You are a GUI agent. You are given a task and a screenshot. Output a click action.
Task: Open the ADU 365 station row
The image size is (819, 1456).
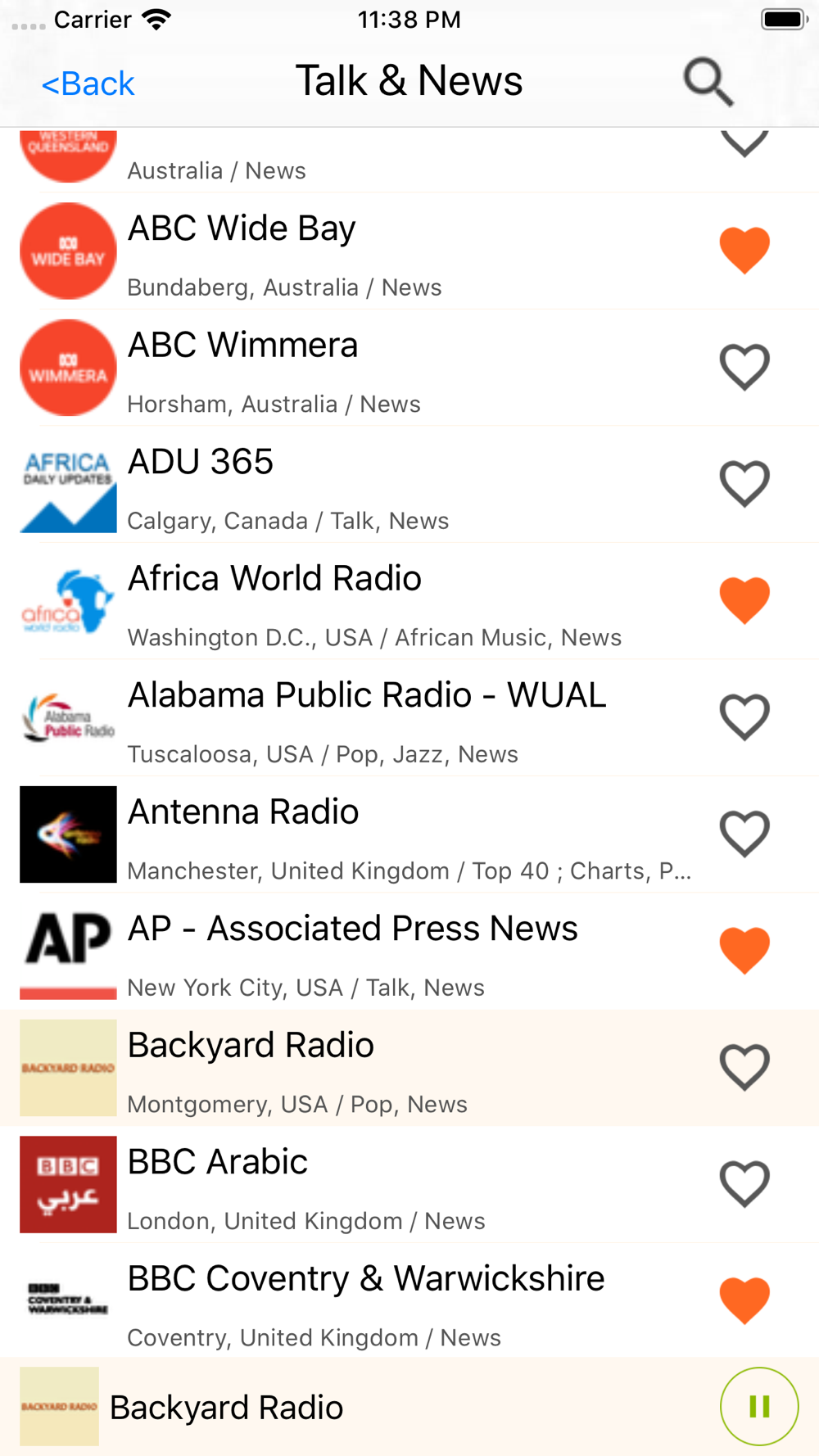[x=409, y=484]
